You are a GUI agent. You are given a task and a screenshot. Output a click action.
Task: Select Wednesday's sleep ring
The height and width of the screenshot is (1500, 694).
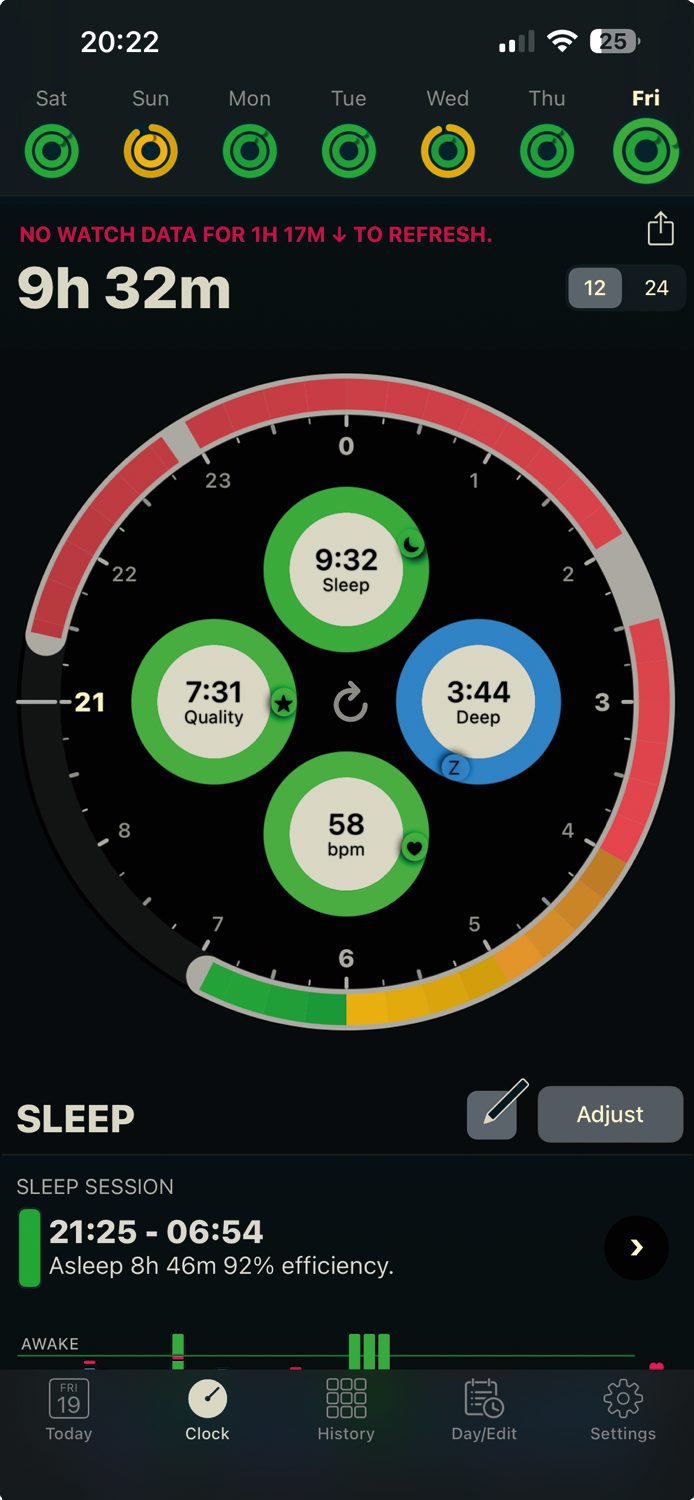pos(447,151)
